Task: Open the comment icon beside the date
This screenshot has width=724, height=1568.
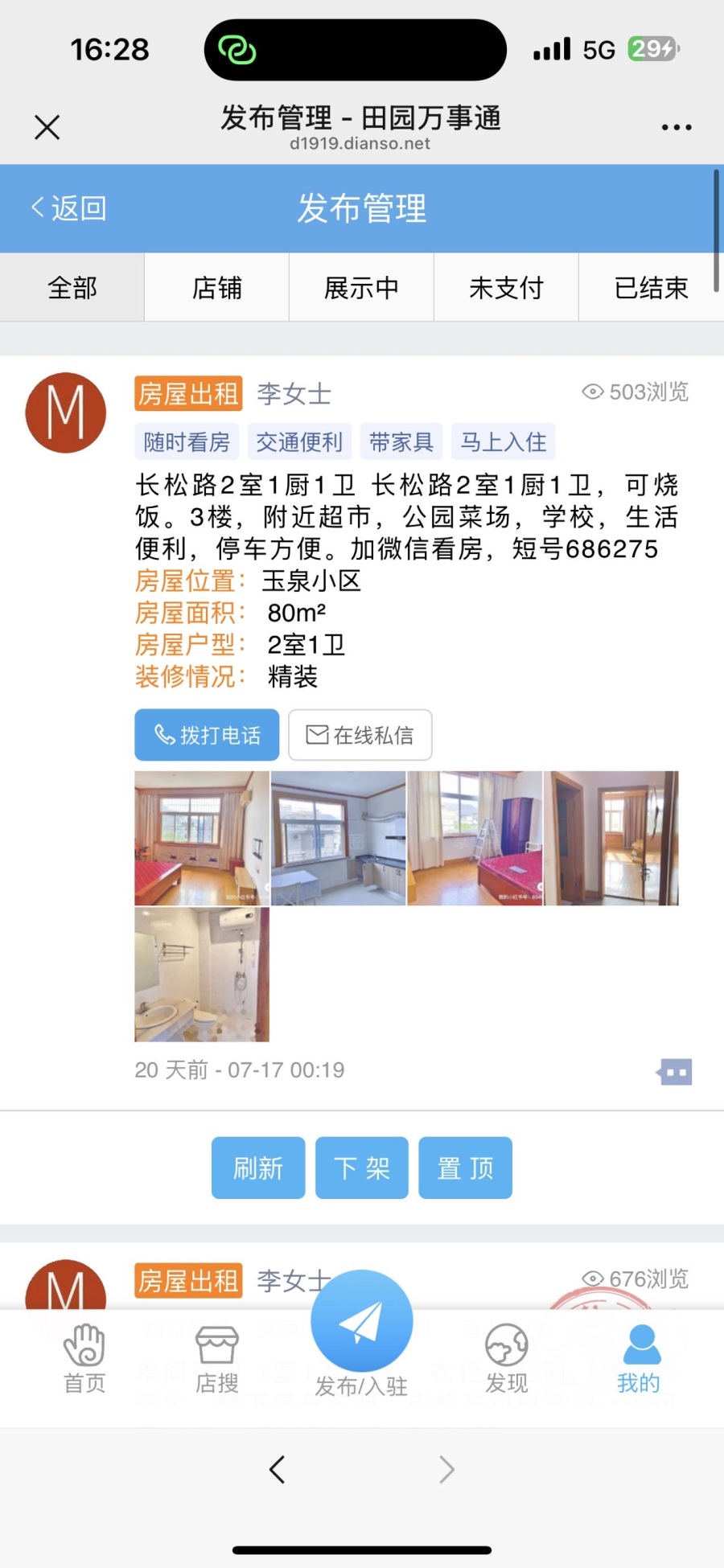Action: pyautogui.click(x=674, y=1072)
